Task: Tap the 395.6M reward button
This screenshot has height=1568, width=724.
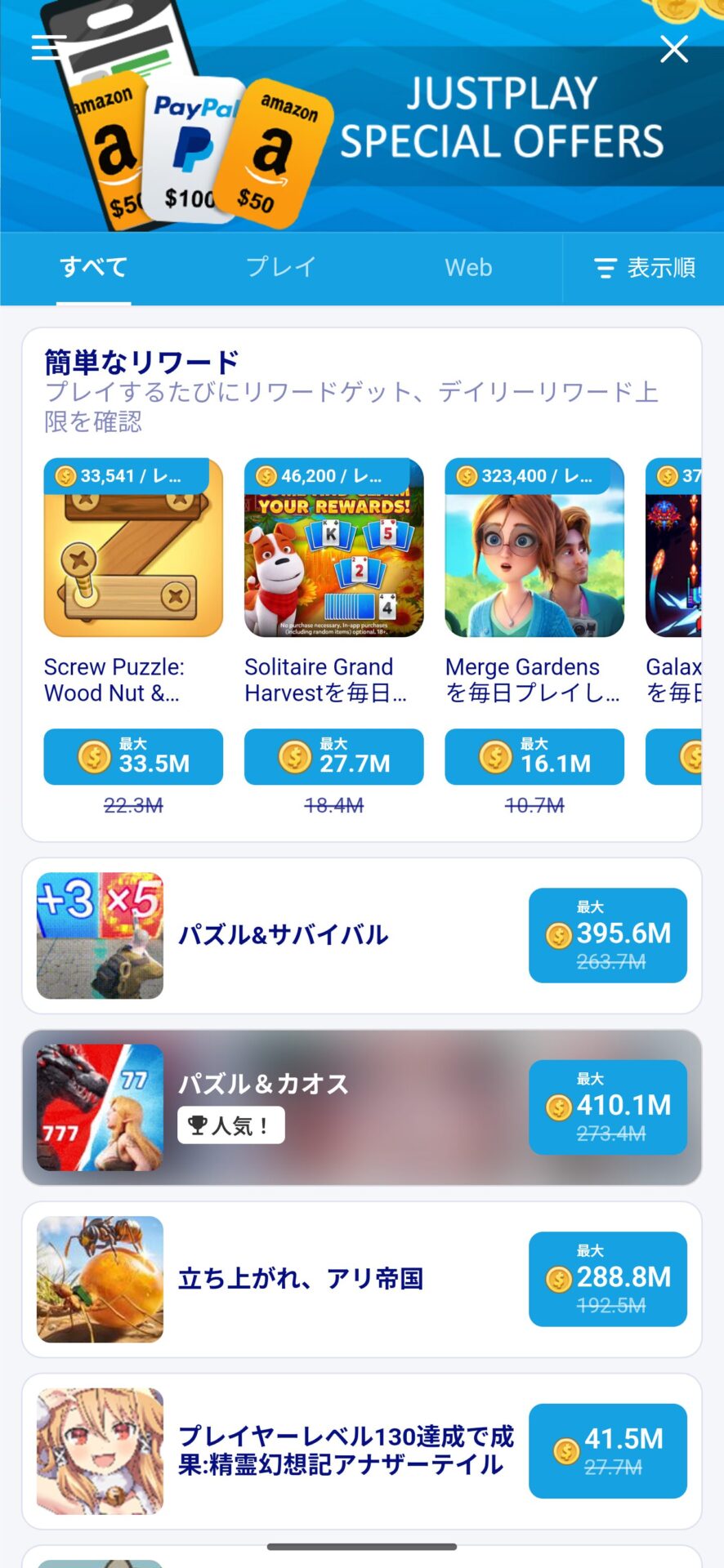Action: tap(608, 935)
